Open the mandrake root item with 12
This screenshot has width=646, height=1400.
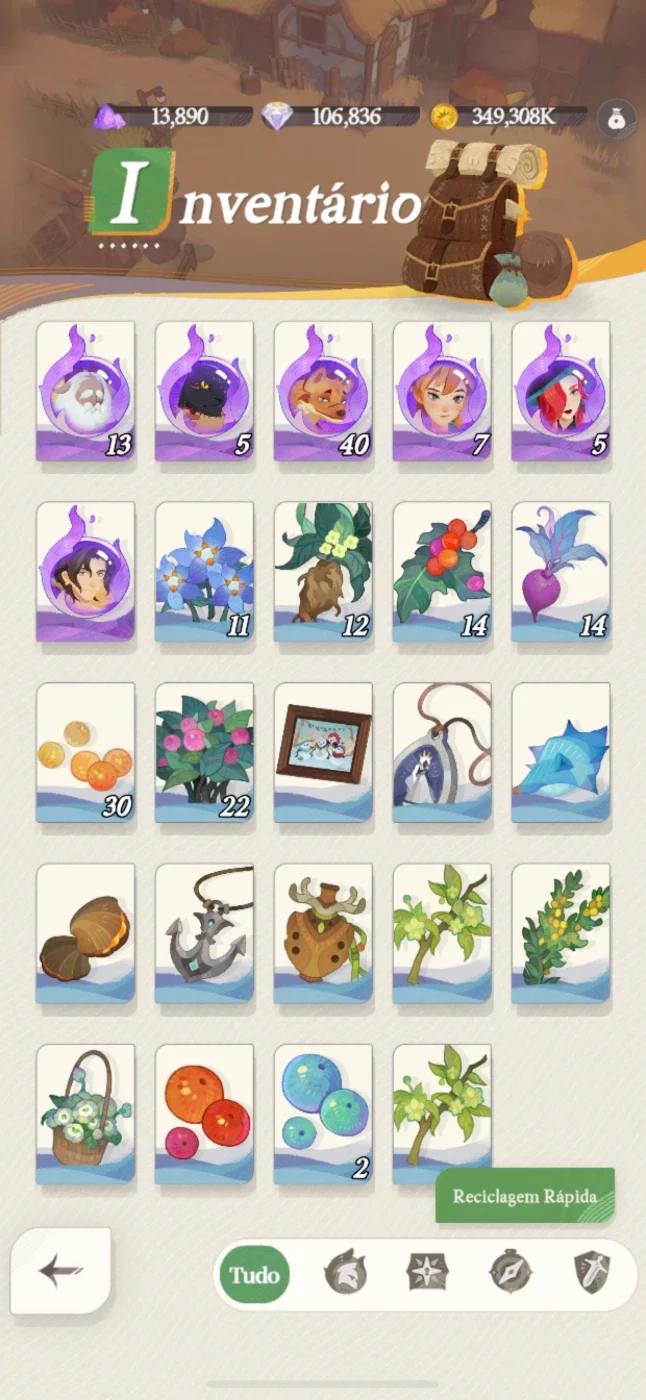[323, 572]
